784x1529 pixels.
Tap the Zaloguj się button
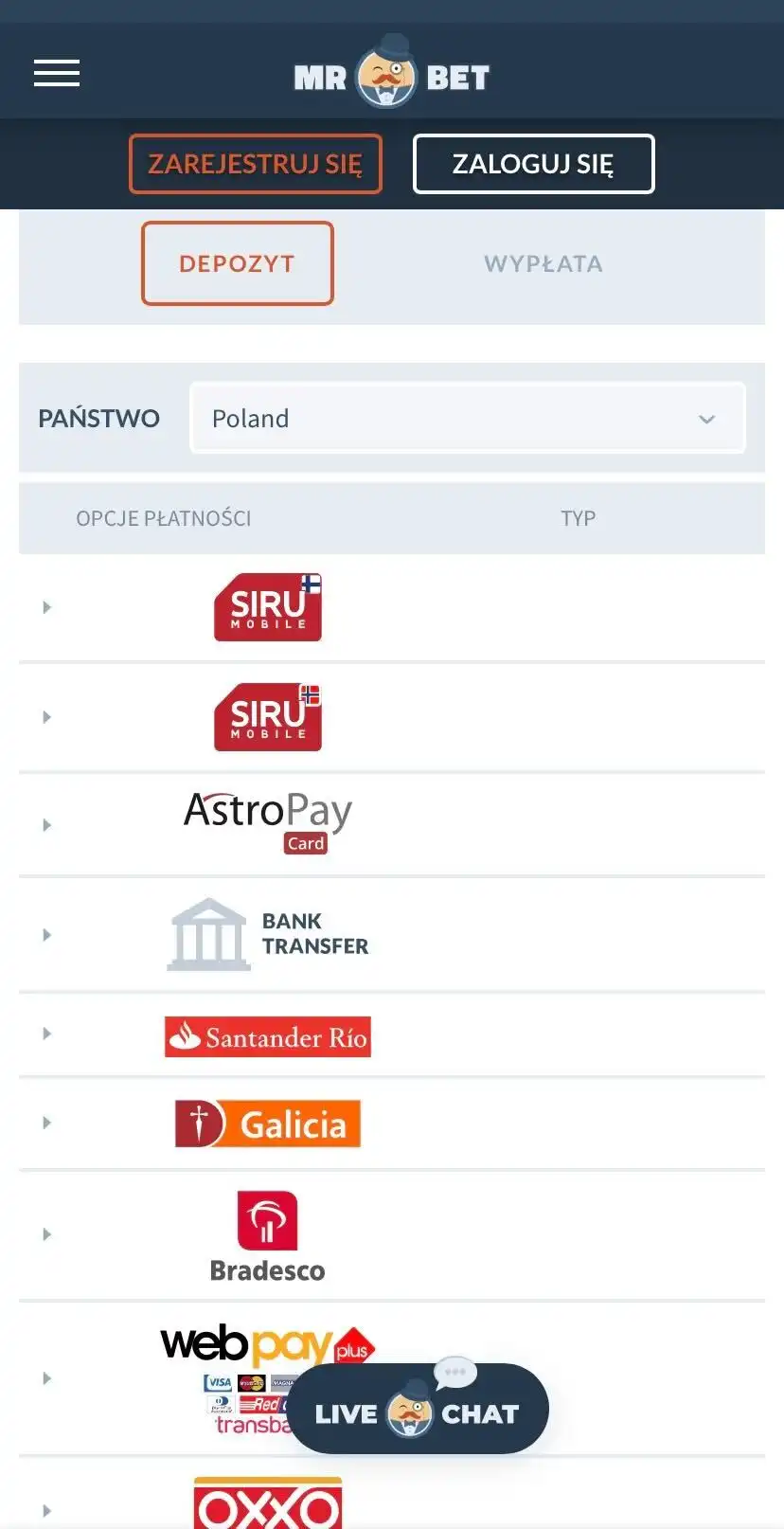[533, 164]
